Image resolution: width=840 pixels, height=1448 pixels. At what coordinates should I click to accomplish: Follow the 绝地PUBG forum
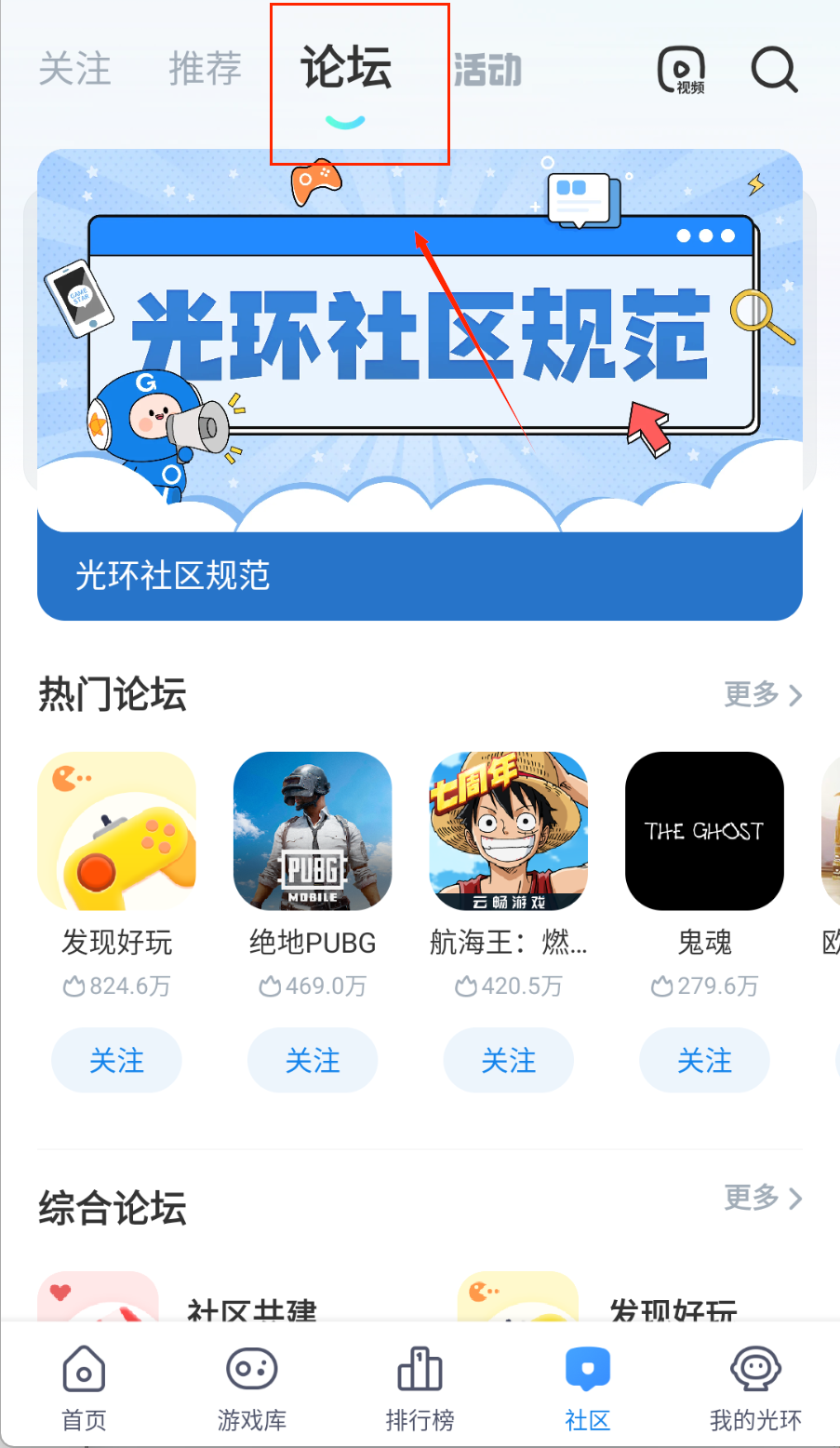coord(313,1060)
